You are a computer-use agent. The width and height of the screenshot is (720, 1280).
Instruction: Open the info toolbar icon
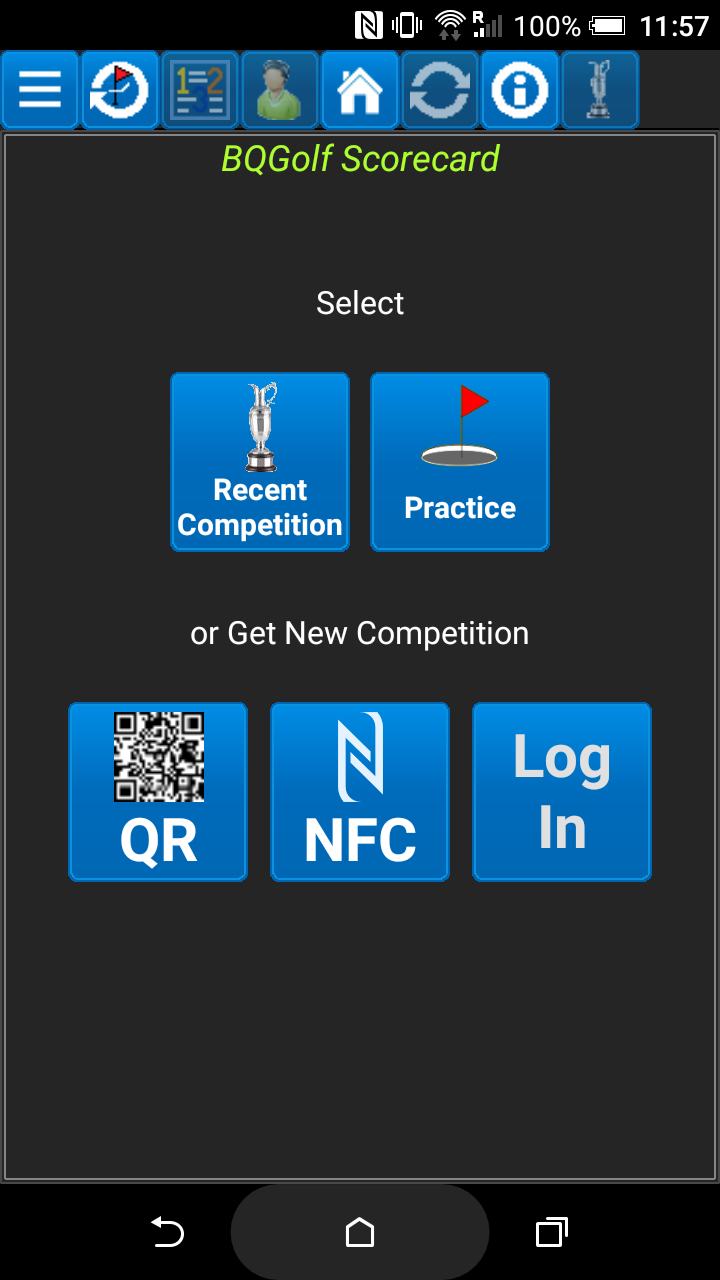pos(520,90)
